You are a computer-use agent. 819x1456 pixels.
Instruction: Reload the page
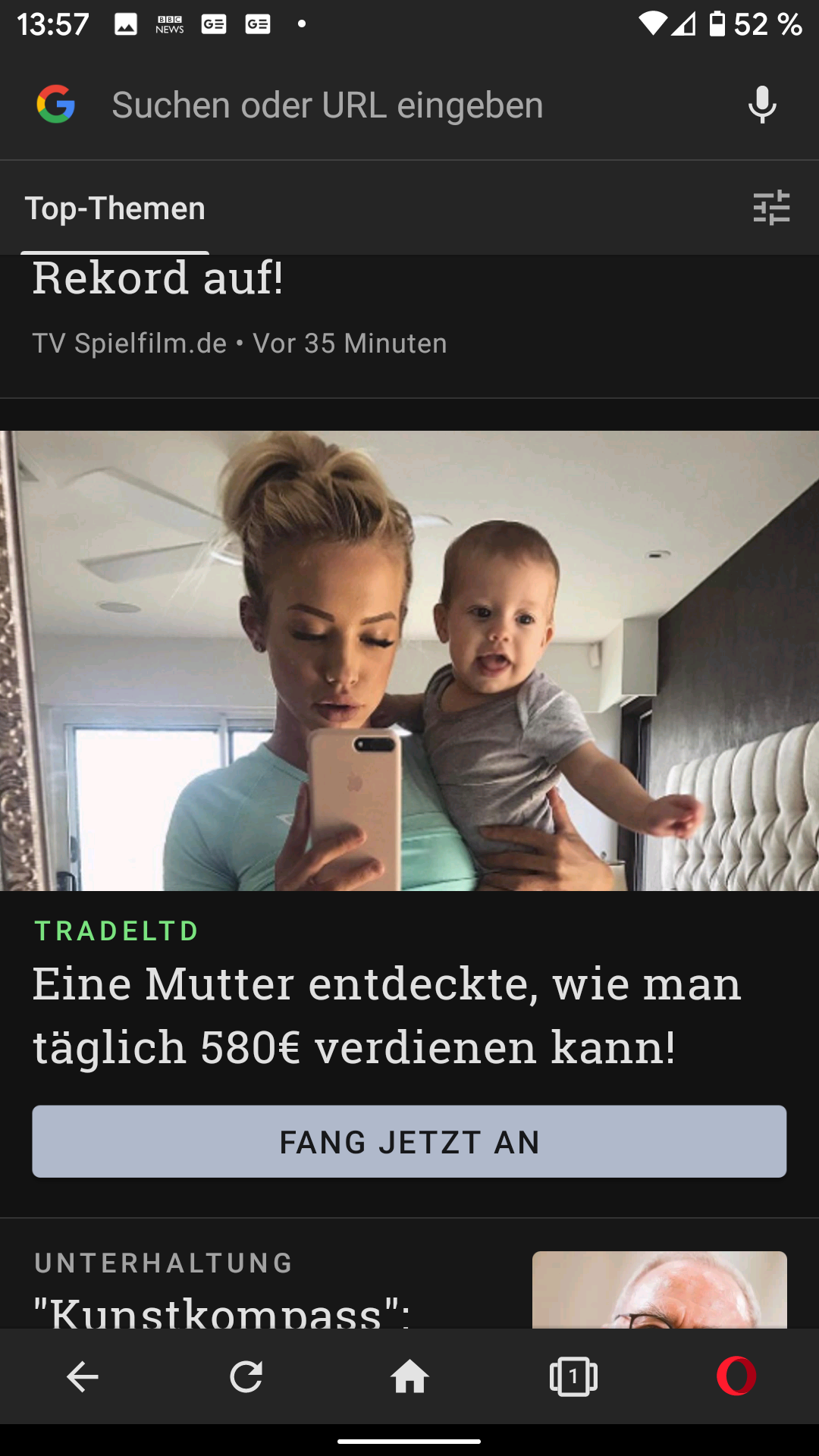pyautogui.click(x=246, y=1376)
